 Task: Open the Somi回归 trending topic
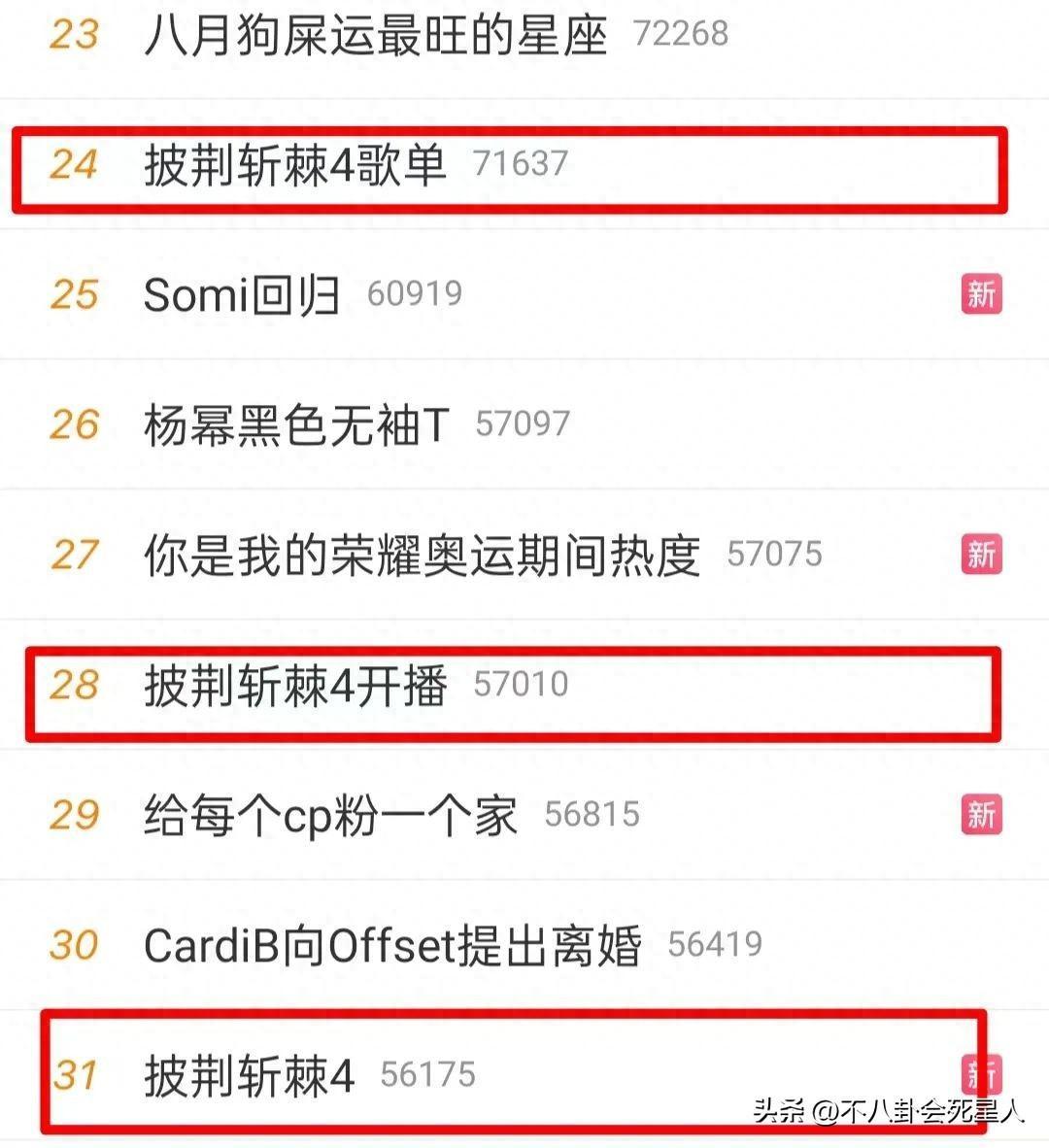[x=242, y=294]
